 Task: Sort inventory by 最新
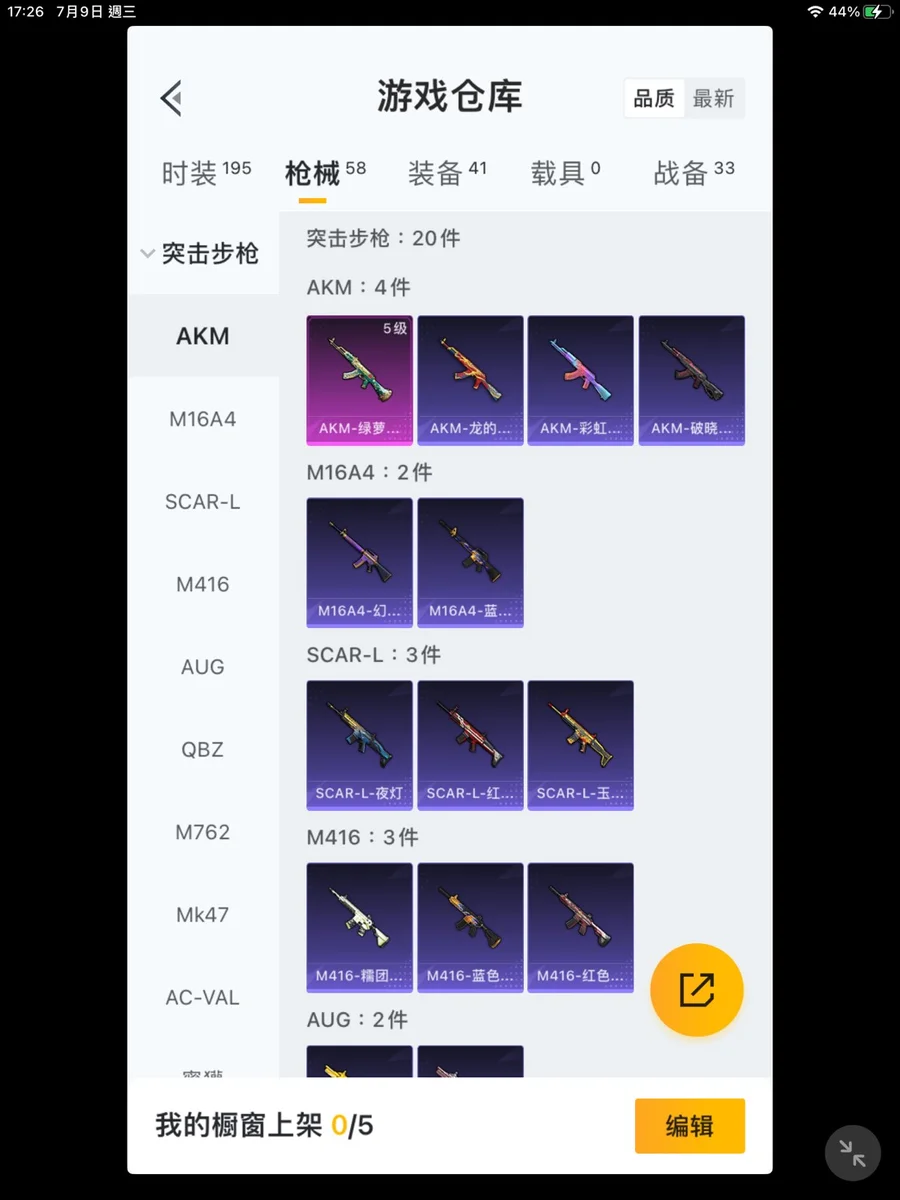click(714, 98)
